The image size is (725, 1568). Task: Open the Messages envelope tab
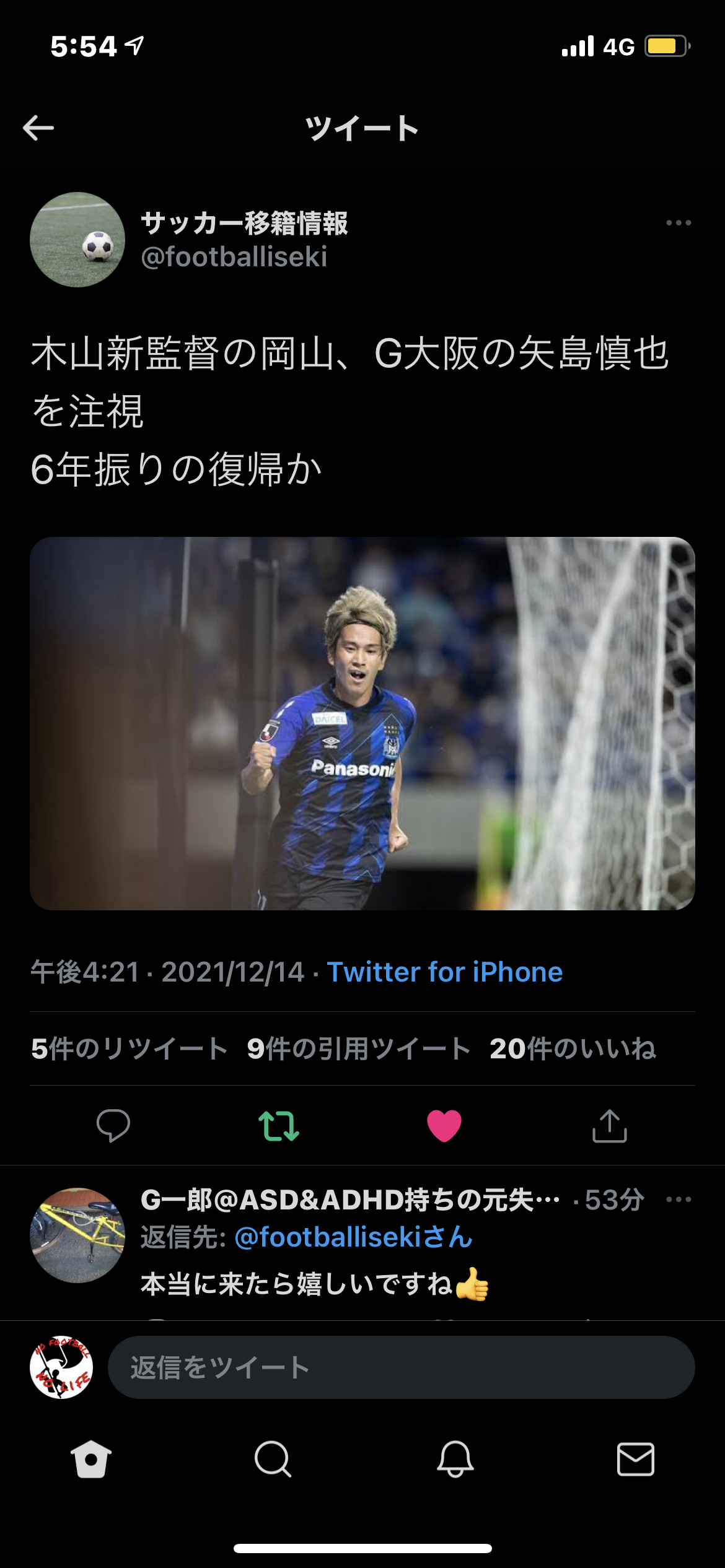pyautogui.click(x=636, y=1459)
